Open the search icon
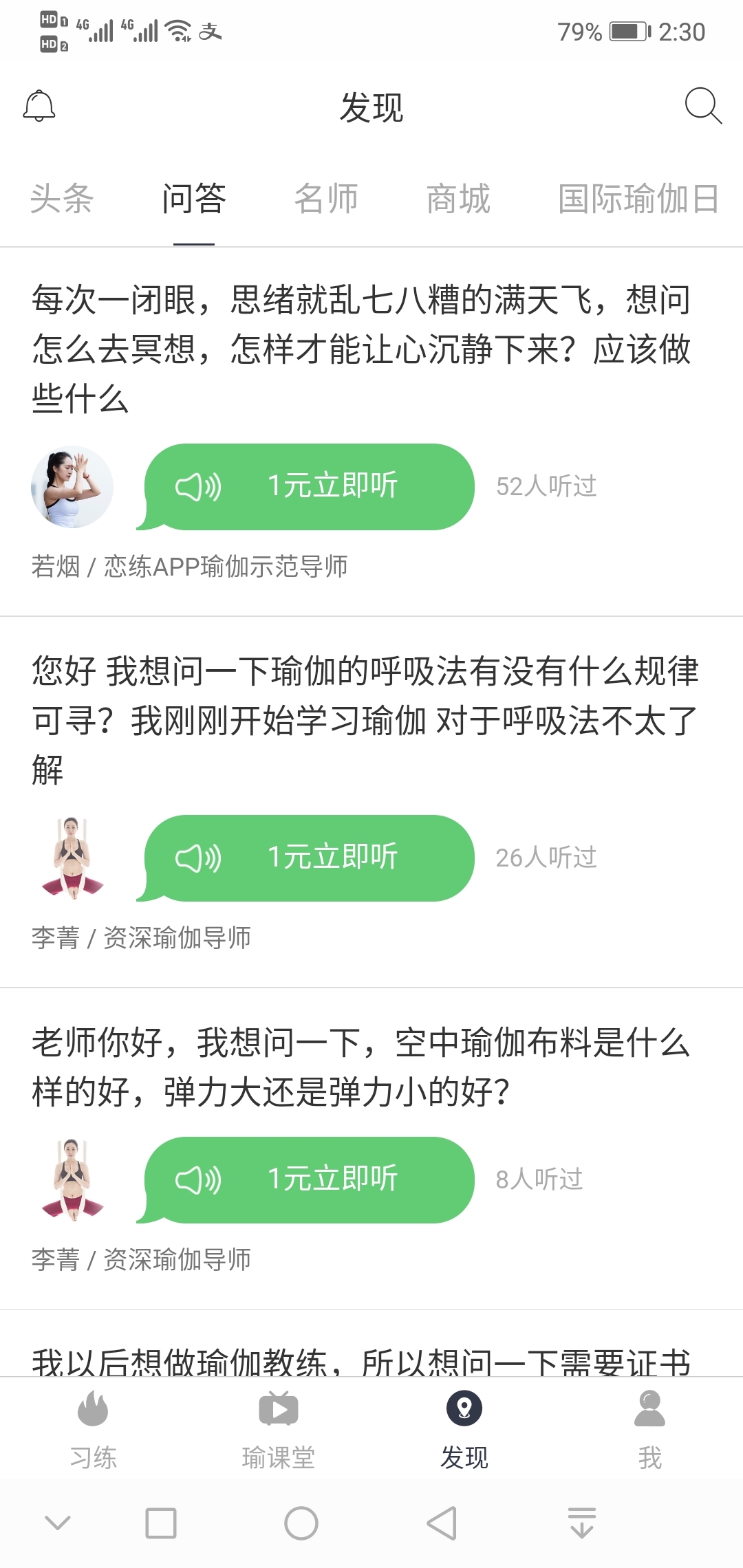The width and height of the screenshot is (743, 1568). (703, 106)
